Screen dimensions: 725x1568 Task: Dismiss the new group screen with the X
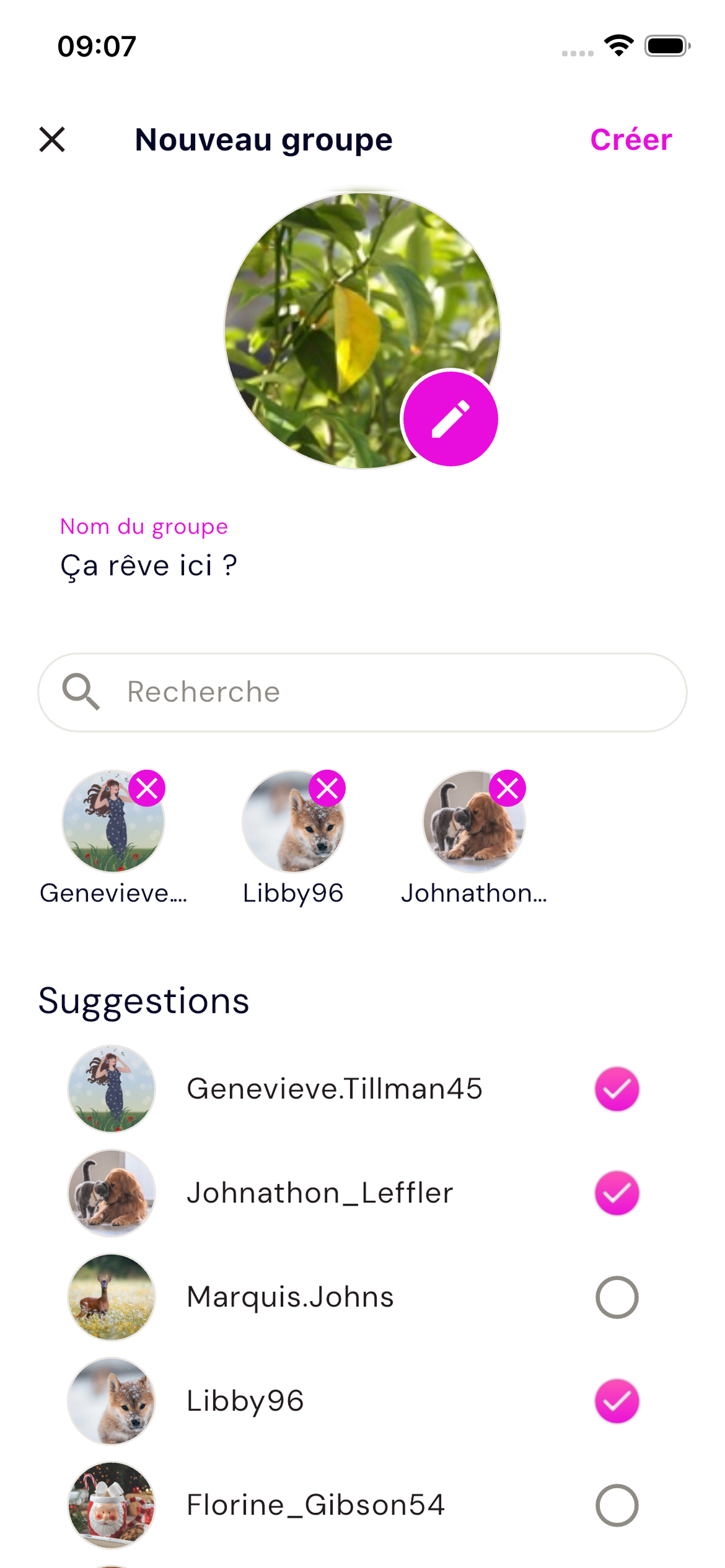pyautogui.click(x=53, y=141)
